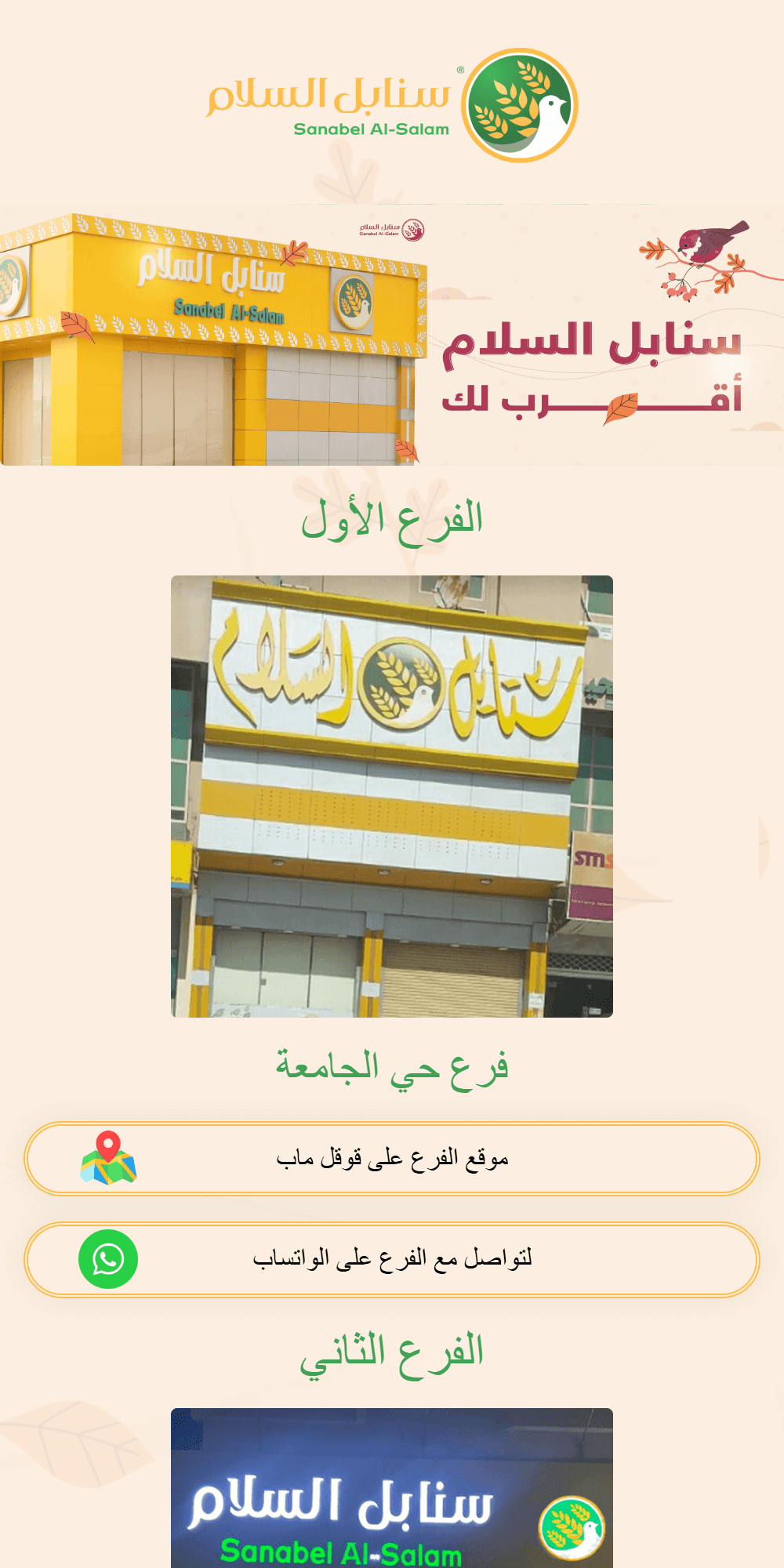Click the Sanabel Al-Salam logo at the top

pos(392,102)
